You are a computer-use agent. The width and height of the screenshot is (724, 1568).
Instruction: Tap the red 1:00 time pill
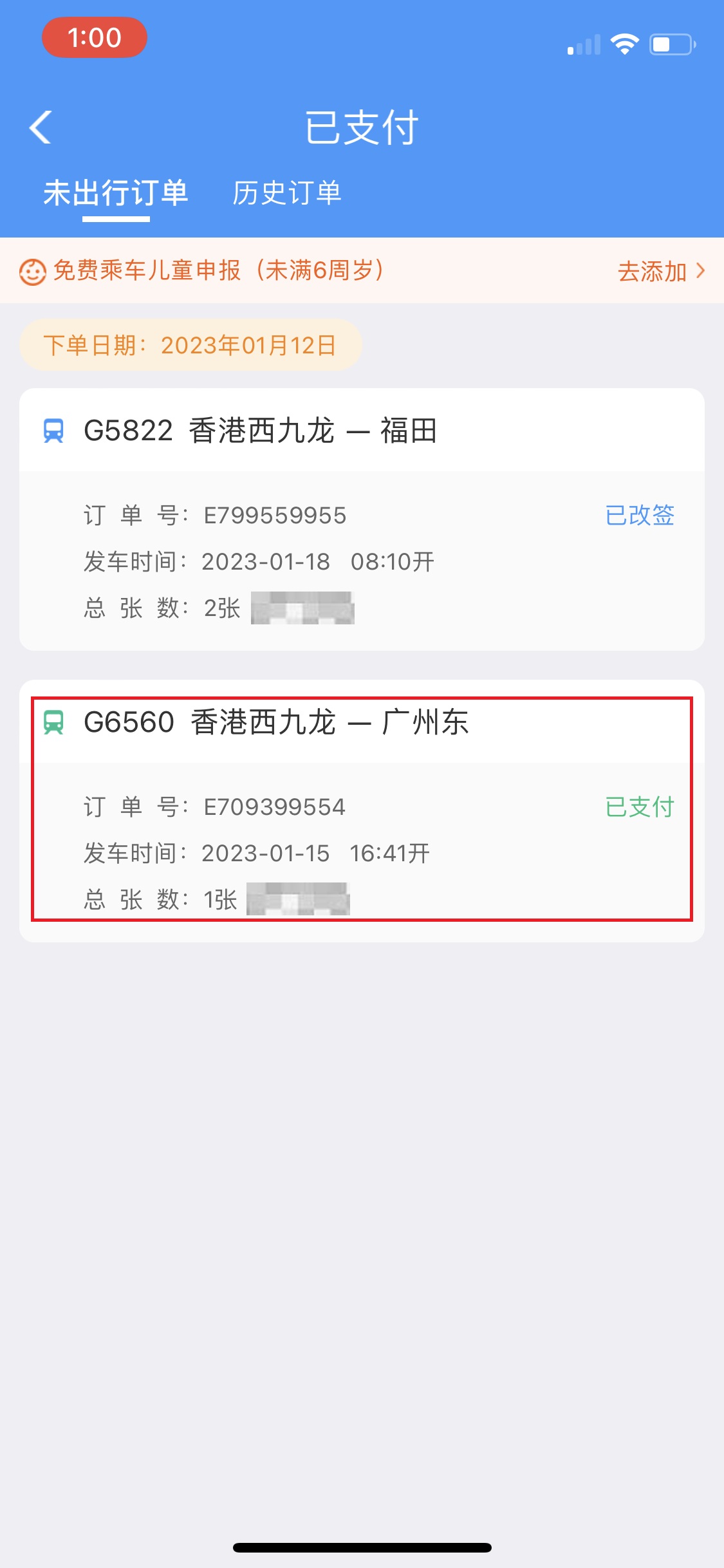[94, 37]
